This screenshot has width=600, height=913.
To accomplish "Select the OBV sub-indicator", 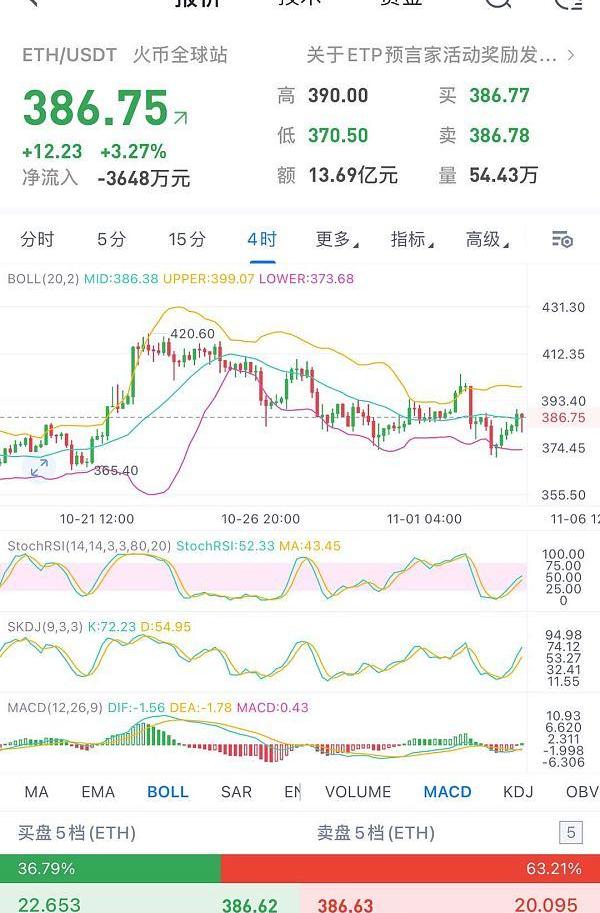I will (x=581, y=791).
